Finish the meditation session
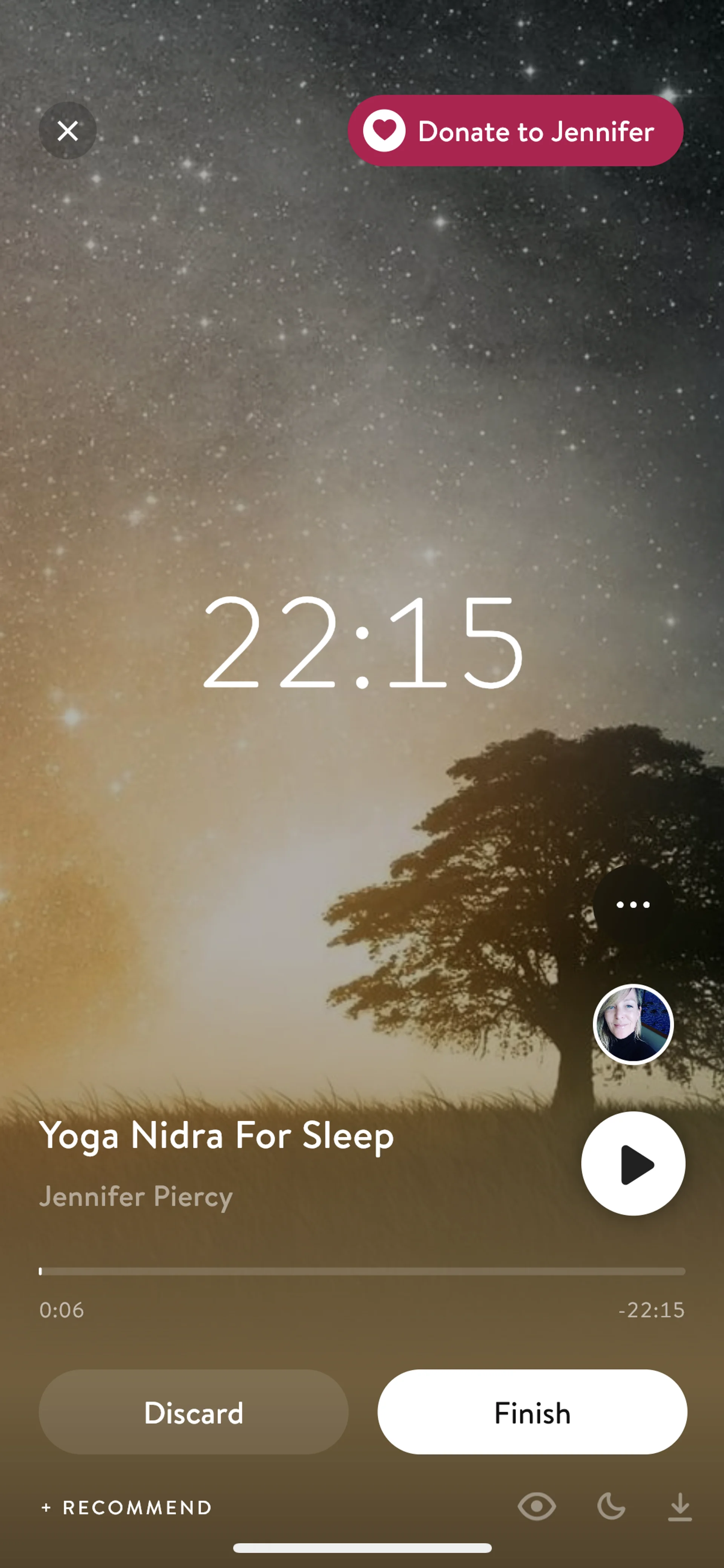Image resolution: width=724 pixels, height=1568 pixels. 532,1412
